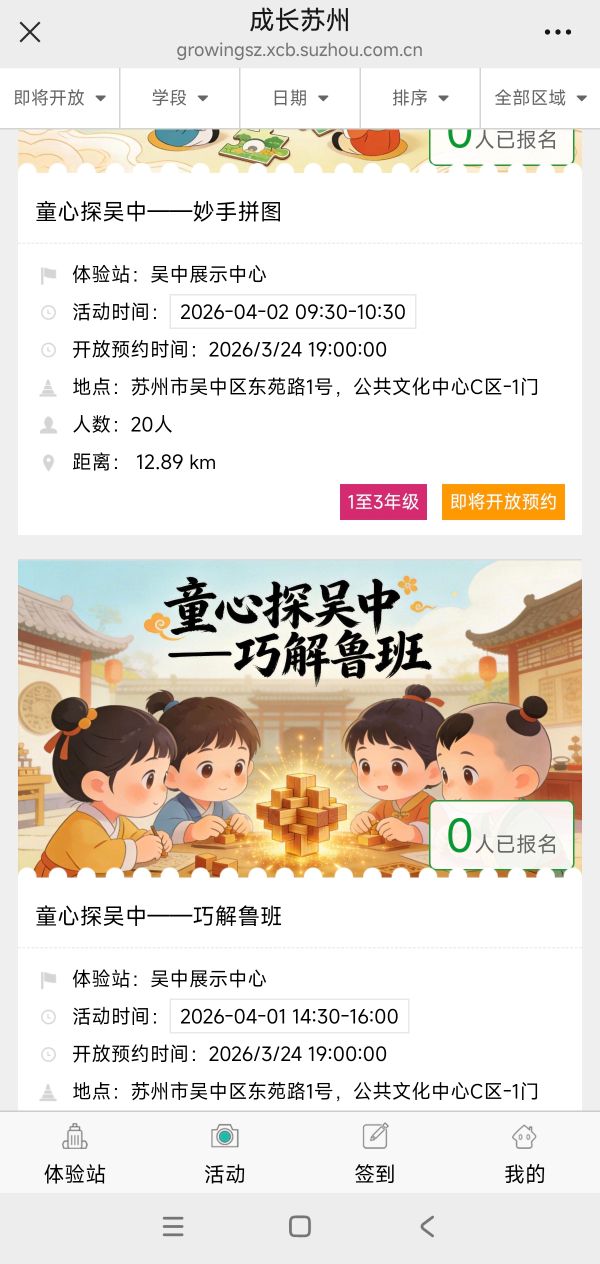Return to the phone's home screen

(x=300, y=1227)
